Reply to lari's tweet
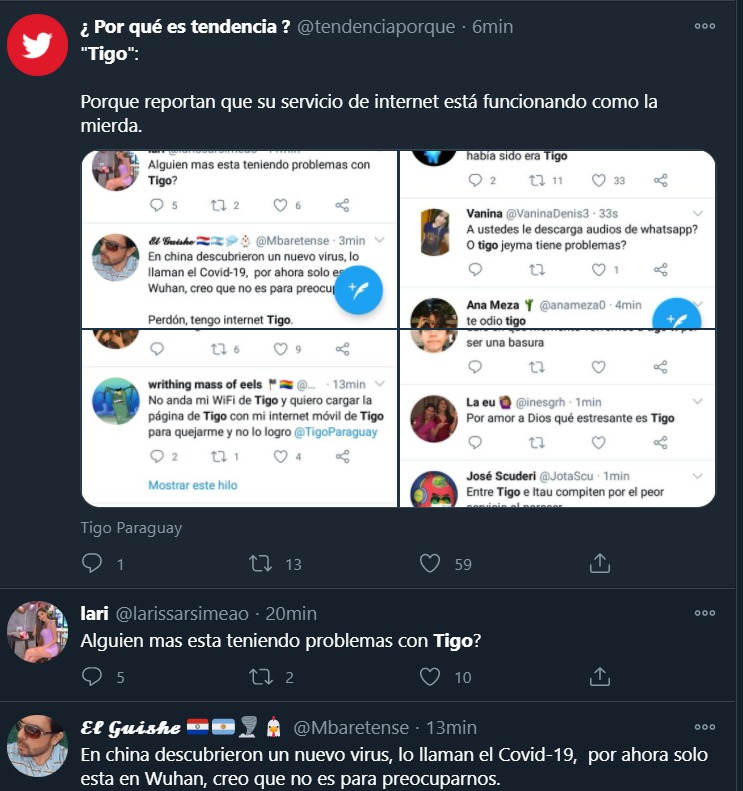The image size is (743, 791). click(x=92, y=677)
